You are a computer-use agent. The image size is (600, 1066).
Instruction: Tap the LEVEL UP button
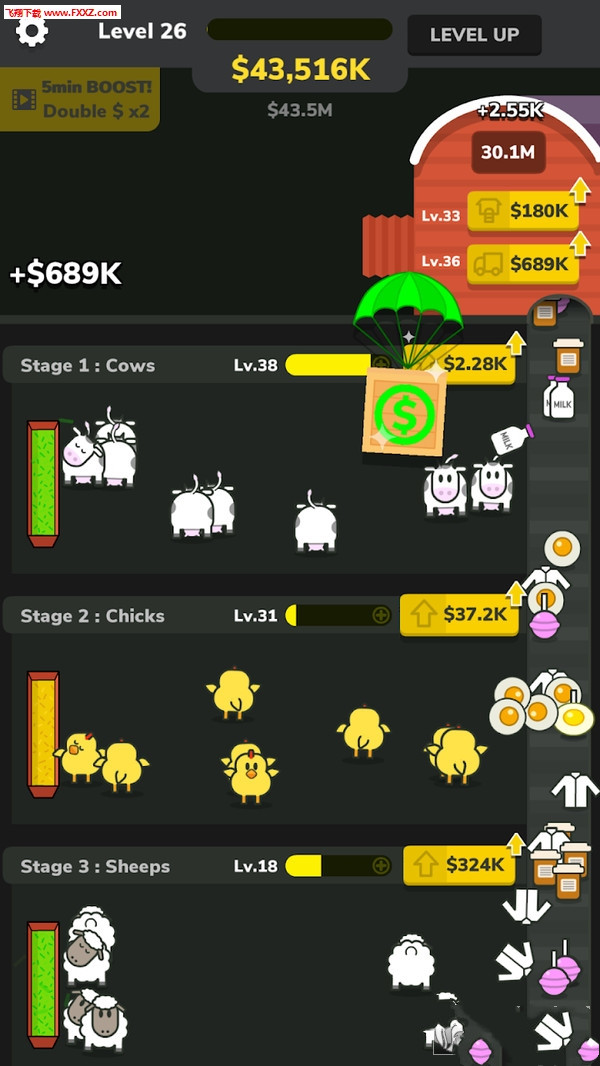(474, 35)
